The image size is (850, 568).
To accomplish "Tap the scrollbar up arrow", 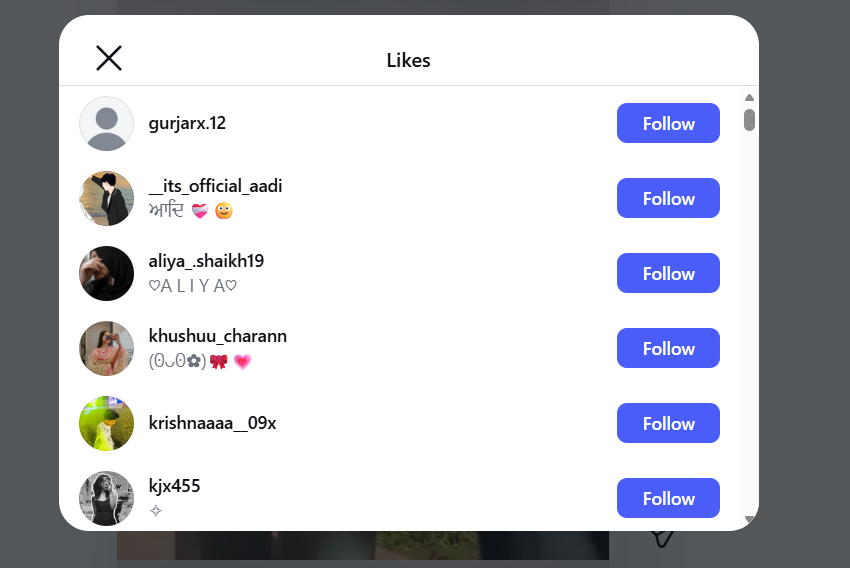I will click(749, 98).
